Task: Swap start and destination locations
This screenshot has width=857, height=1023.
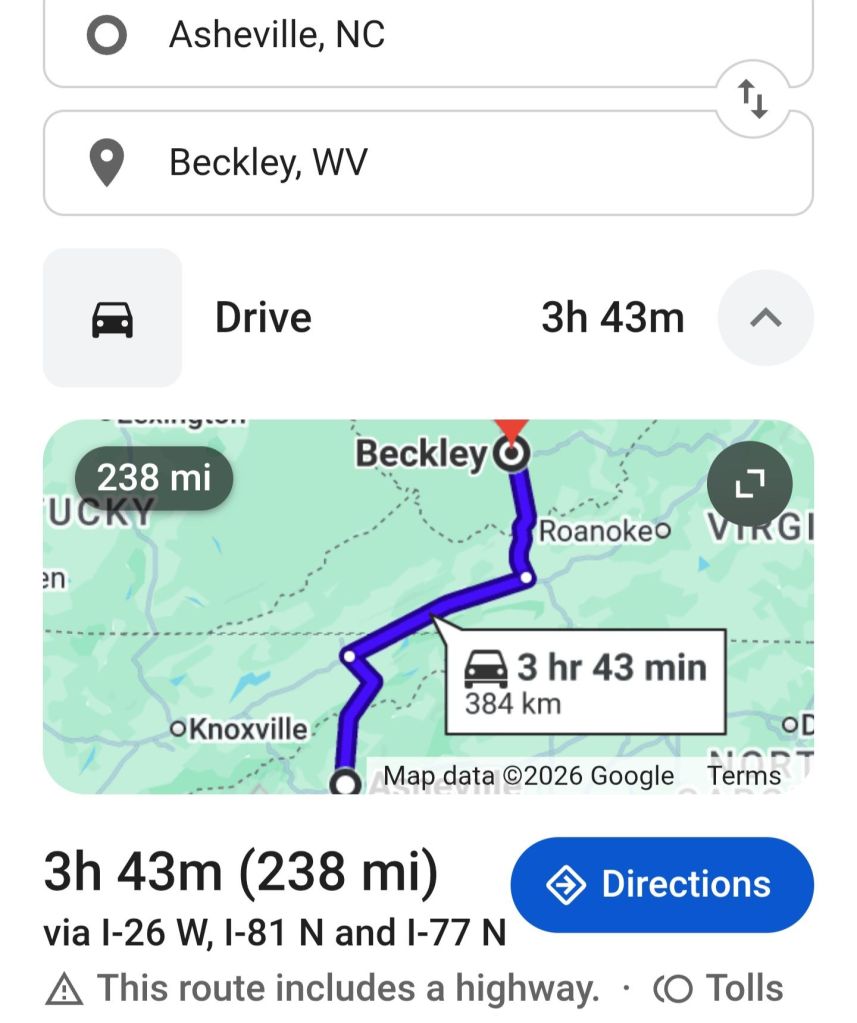Action: point(753,100)
